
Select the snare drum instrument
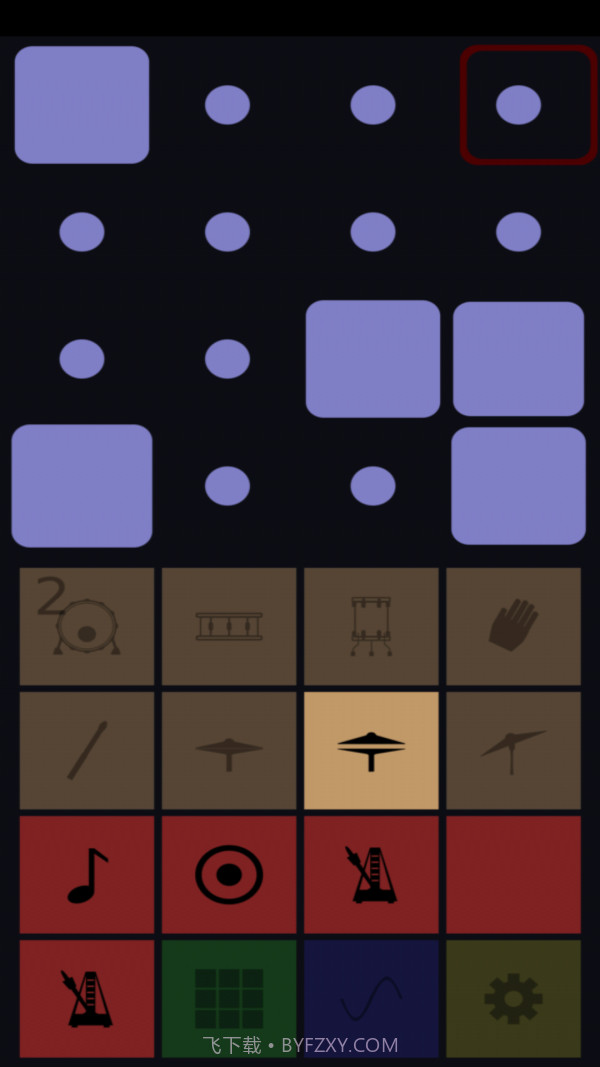[x=229, y=626]
